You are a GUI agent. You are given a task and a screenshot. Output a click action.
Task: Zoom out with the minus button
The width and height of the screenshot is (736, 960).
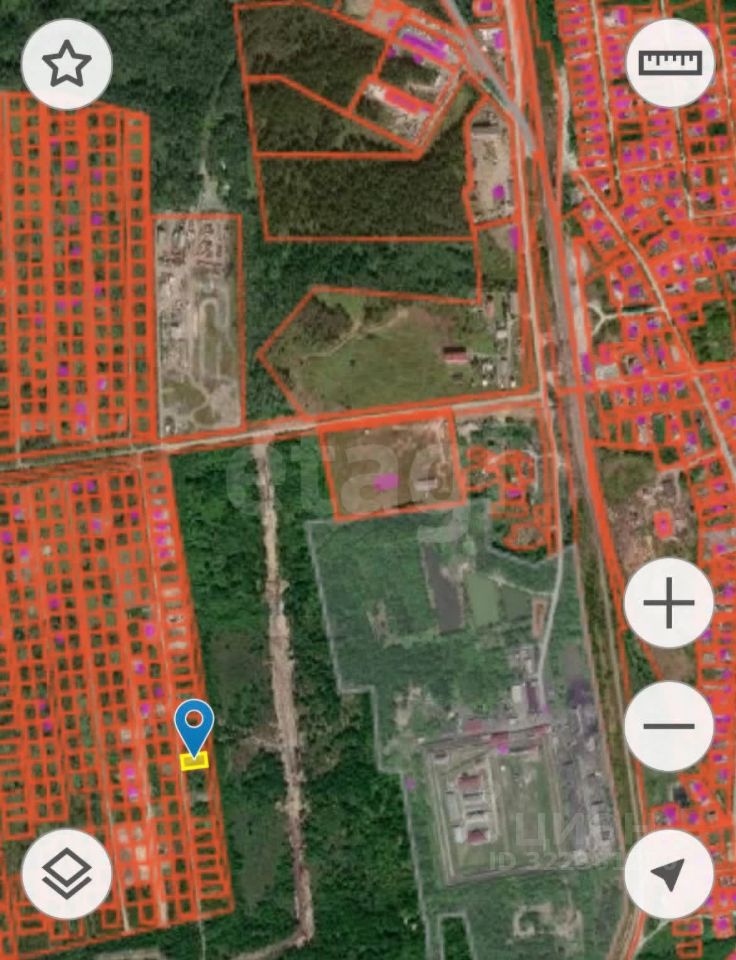tap(669, 726)
